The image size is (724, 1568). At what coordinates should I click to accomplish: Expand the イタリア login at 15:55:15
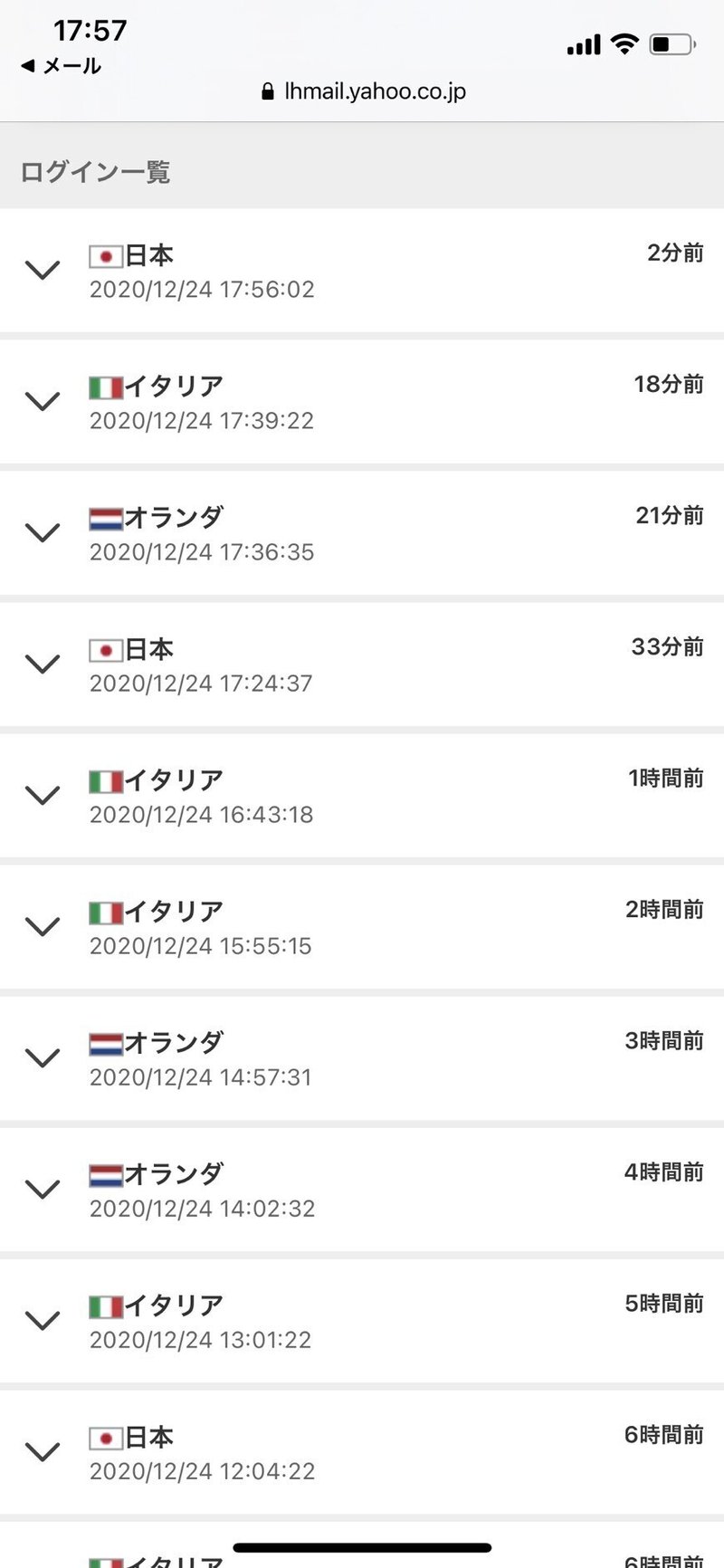[x=43, y=926]
